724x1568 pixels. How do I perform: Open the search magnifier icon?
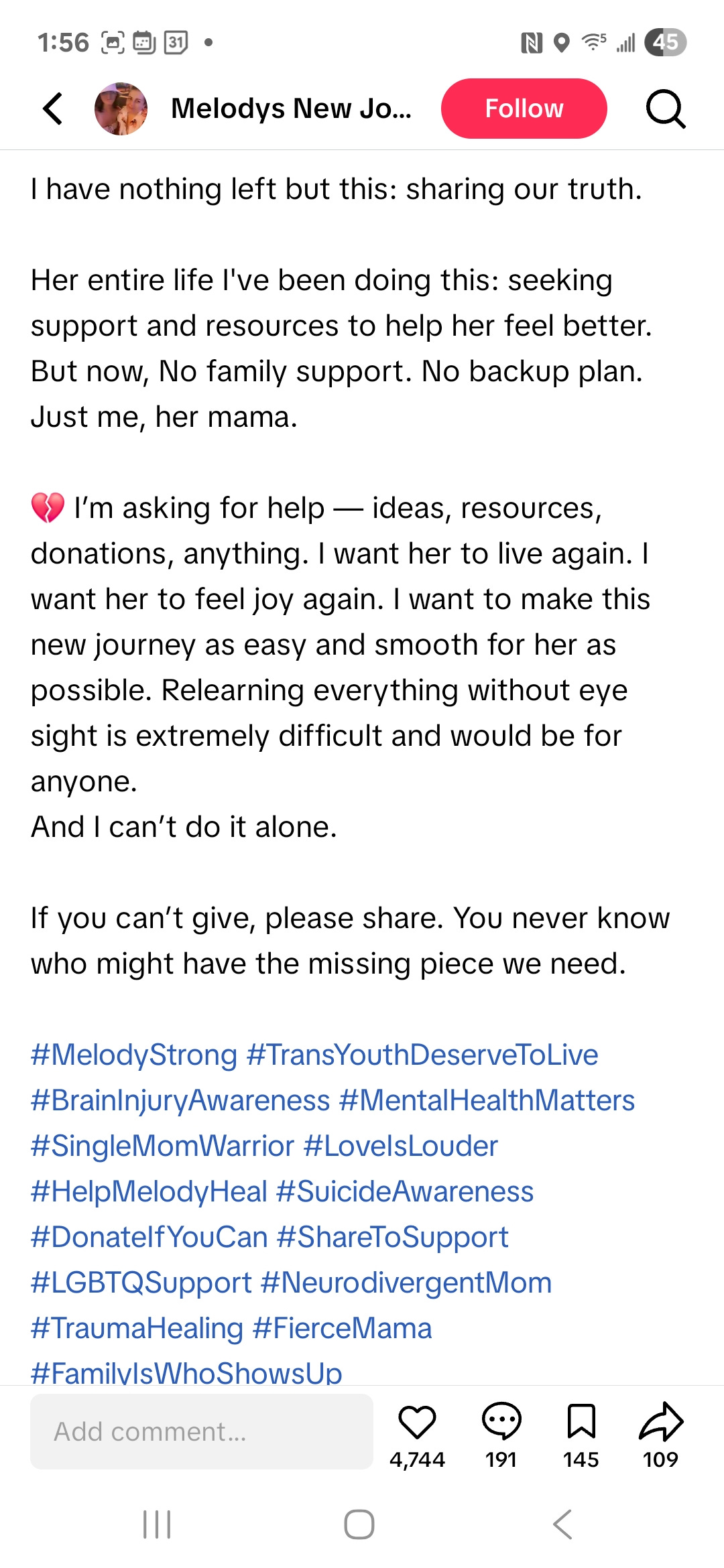(665, 109)
